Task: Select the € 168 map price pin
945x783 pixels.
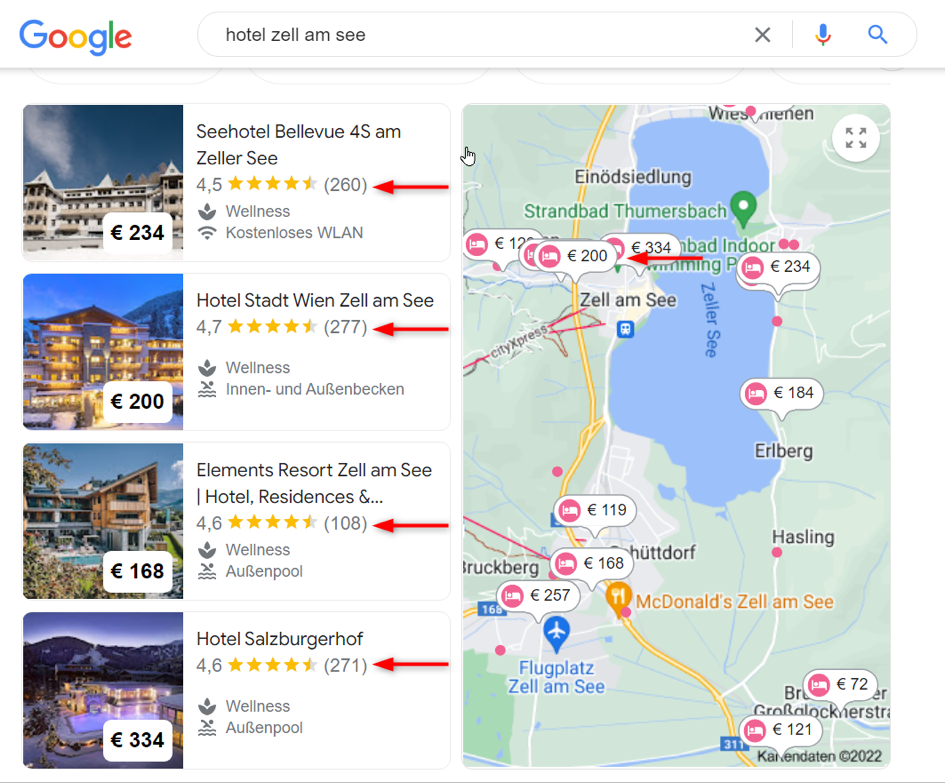Action: point(591,564)
